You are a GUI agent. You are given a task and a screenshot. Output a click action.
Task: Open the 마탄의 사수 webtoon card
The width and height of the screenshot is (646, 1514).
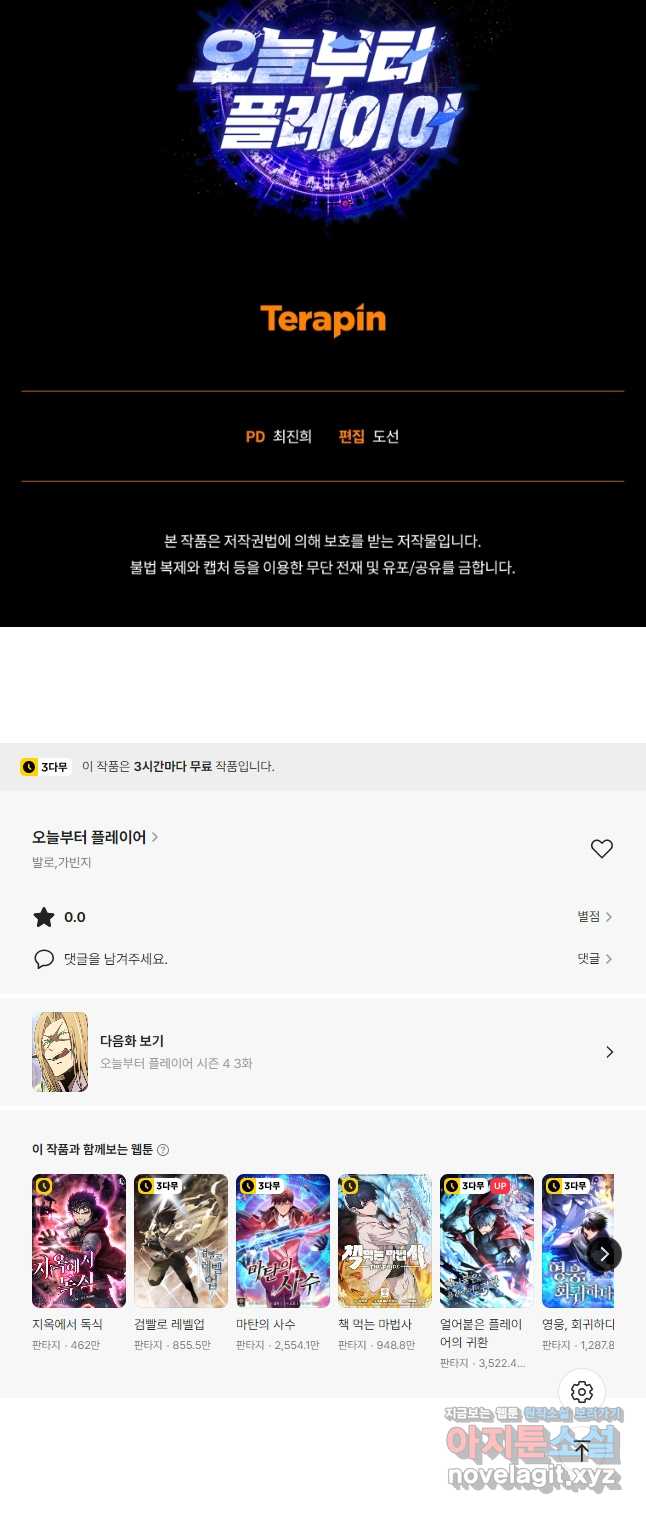[283, 1241]
